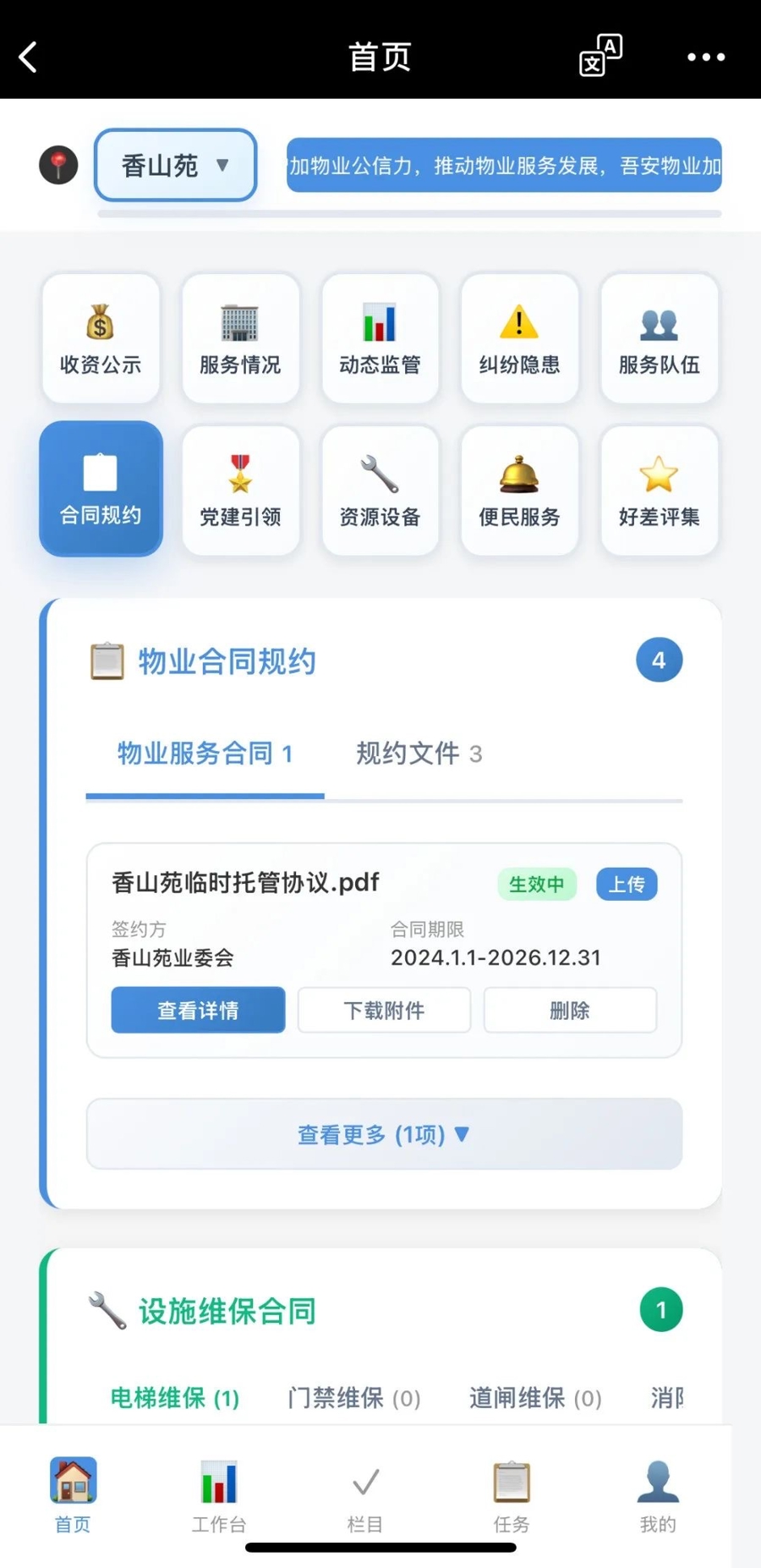Go back using the top arrow
The width and height of the screenshot is (761, 1568).
pos(29,58)
